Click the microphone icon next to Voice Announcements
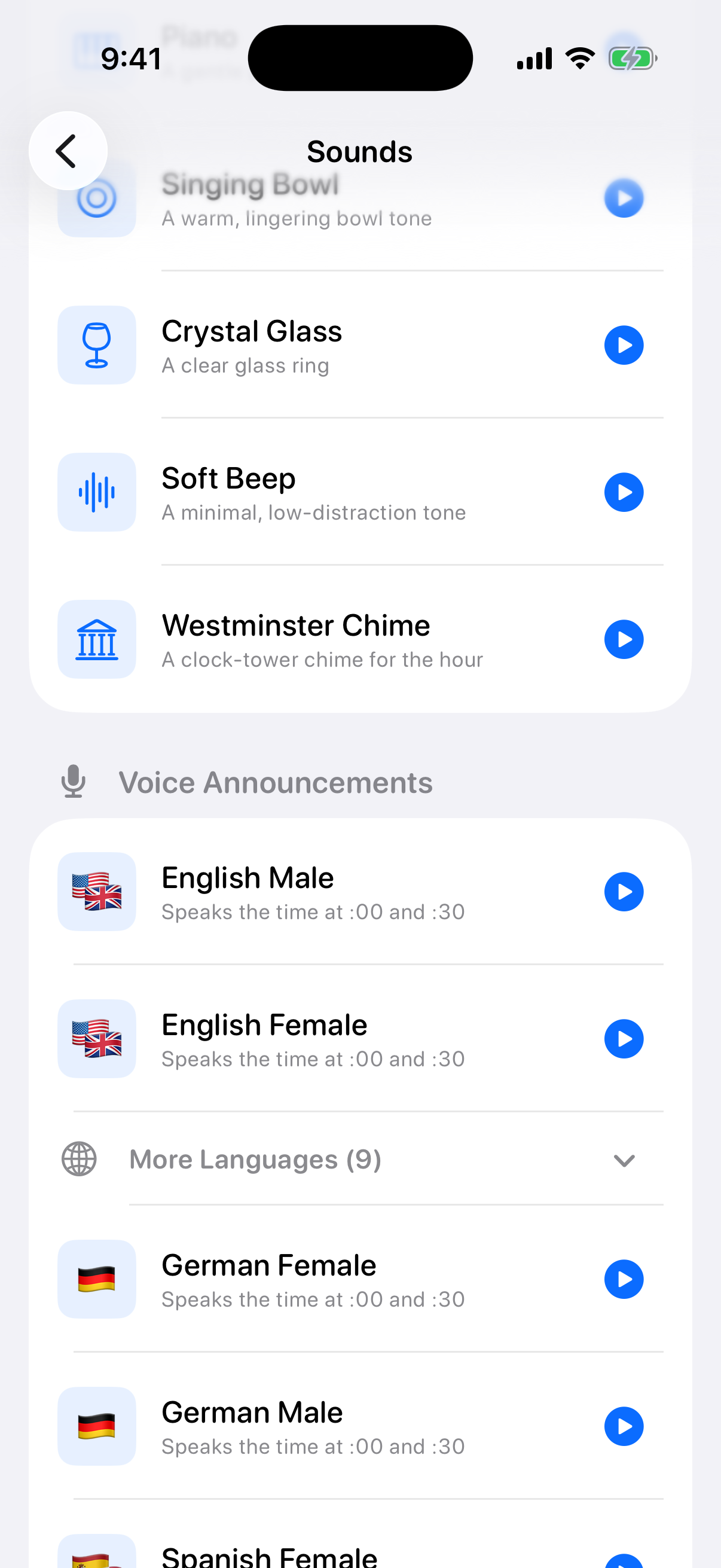The height and width of the screenshot is (1568, 721). (x=73, y=782)
